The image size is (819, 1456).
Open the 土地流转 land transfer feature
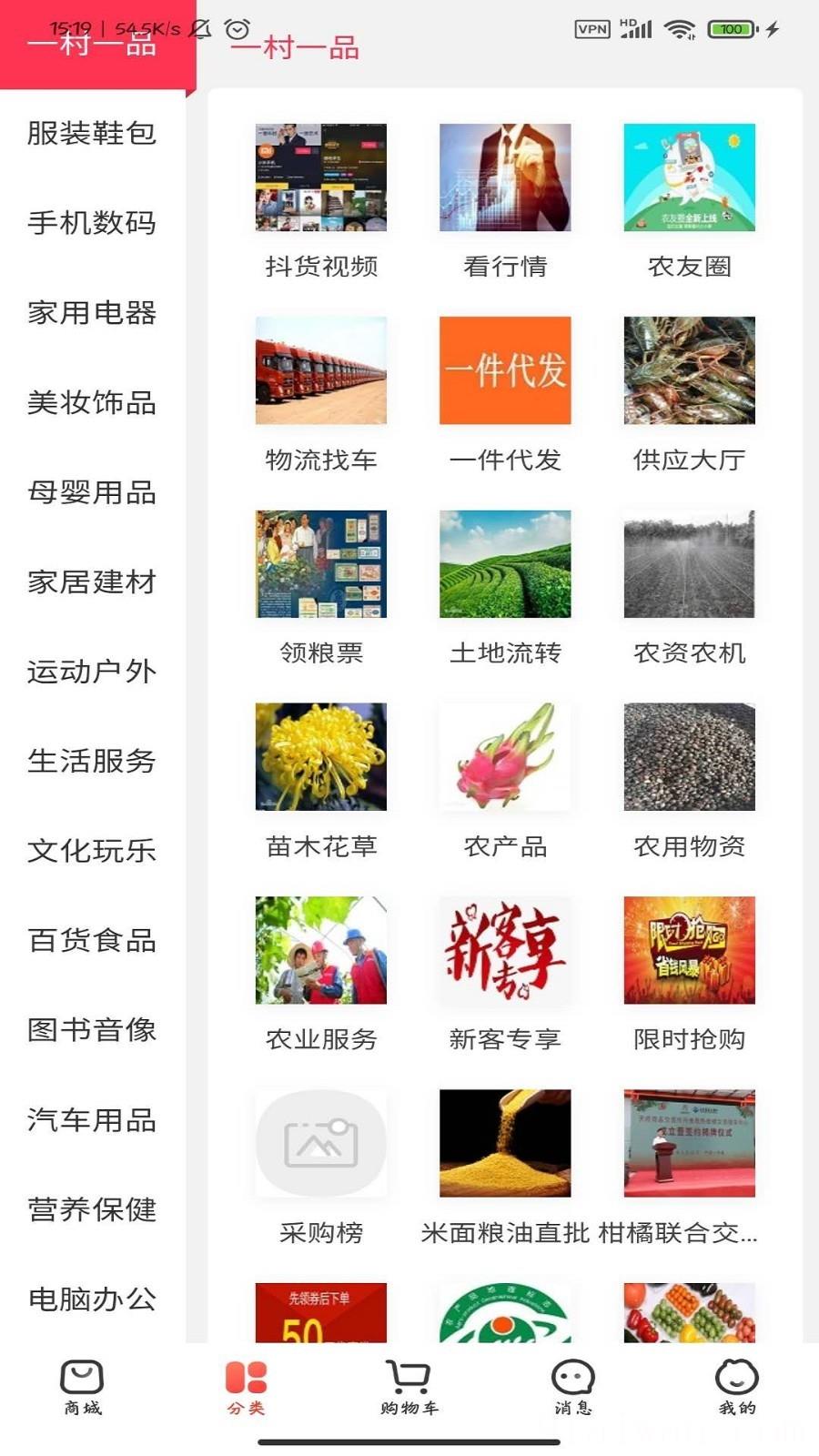pos(504,587)
